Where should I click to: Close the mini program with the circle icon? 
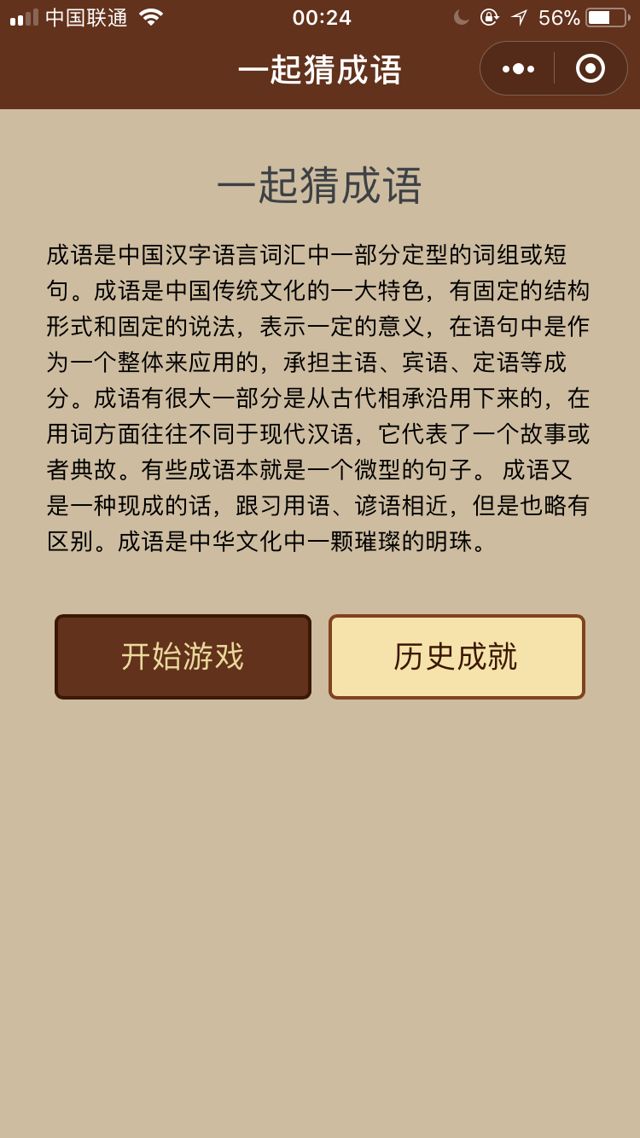coord(590,69)
